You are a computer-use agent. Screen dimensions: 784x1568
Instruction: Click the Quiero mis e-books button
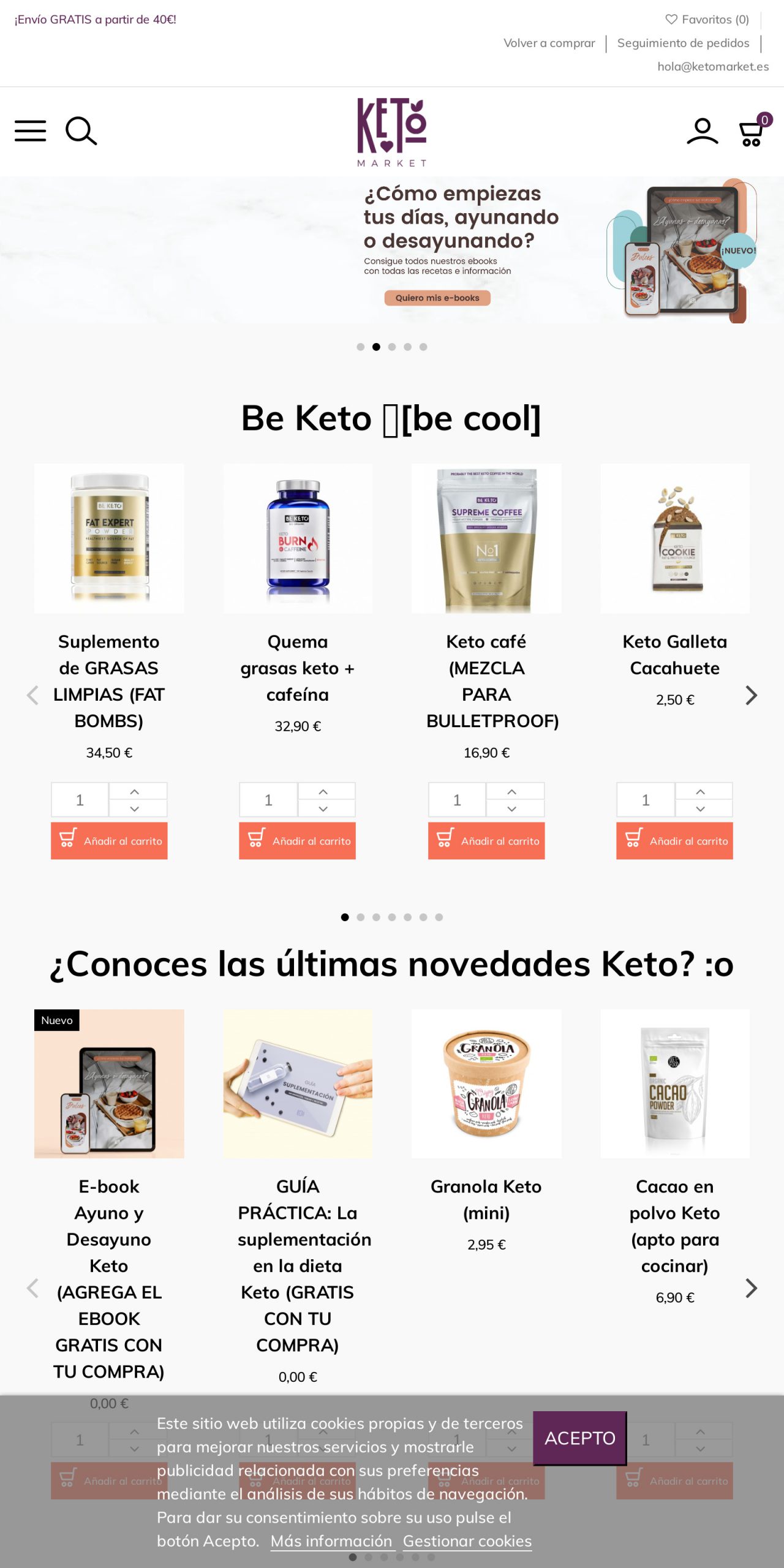coord(439,297)
